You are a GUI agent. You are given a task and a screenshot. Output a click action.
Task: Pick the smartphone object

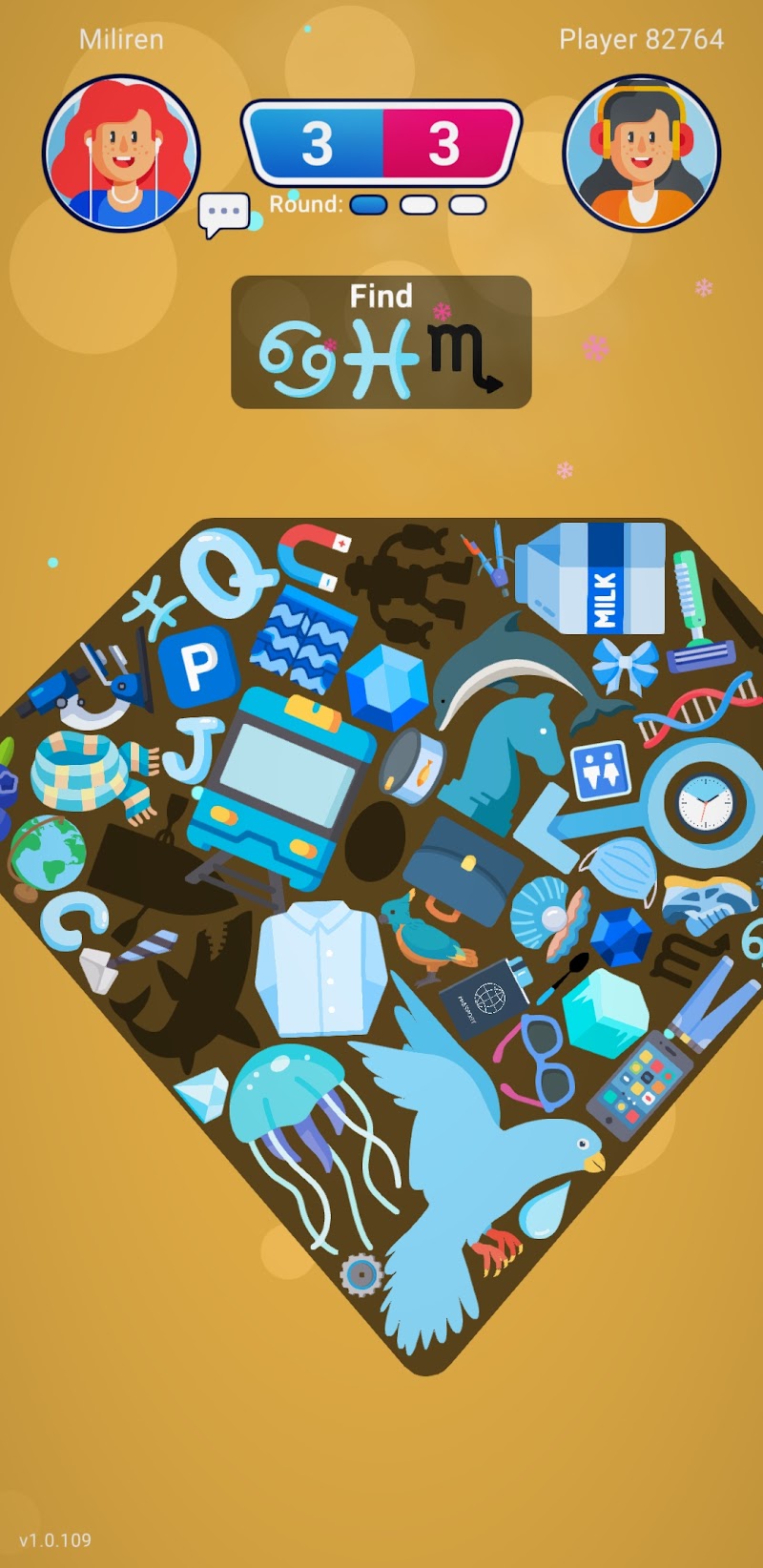[637, 1083]
